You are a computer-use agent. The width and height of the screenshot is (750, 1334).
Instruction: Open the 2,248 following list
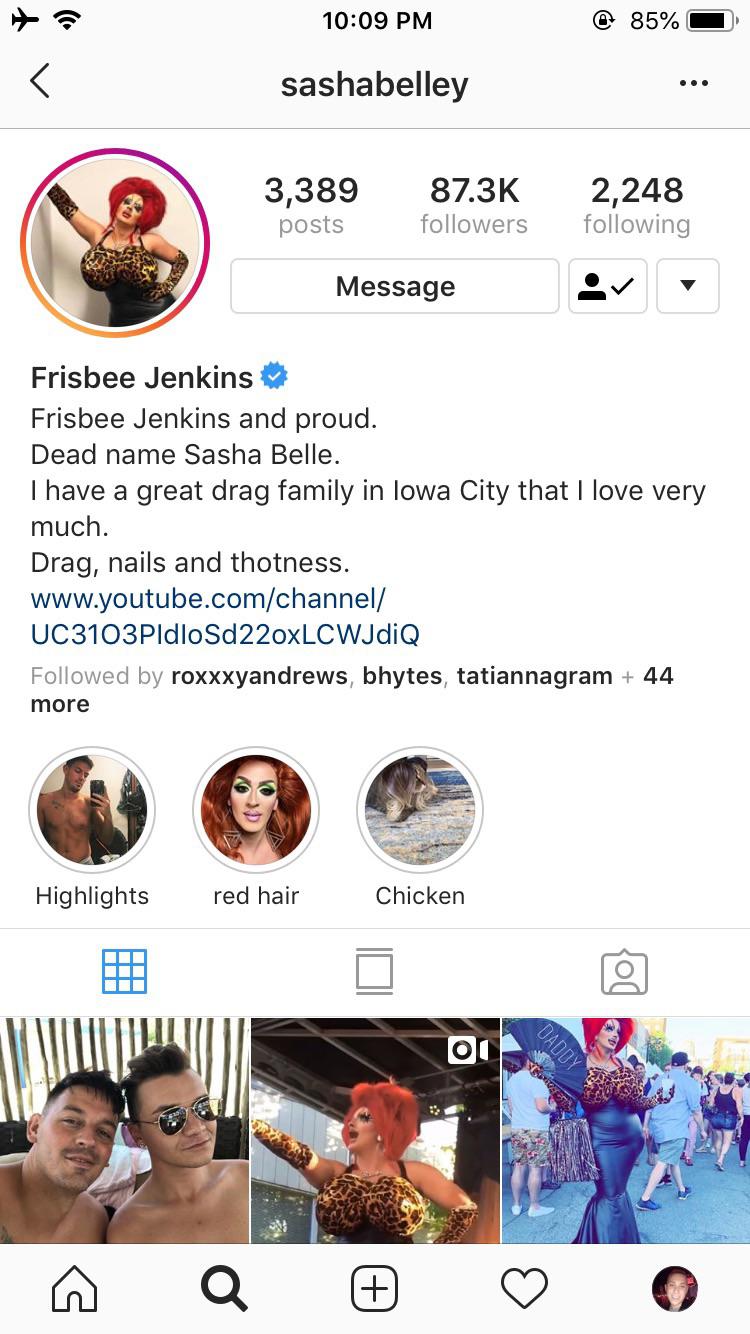coord(637,205)
